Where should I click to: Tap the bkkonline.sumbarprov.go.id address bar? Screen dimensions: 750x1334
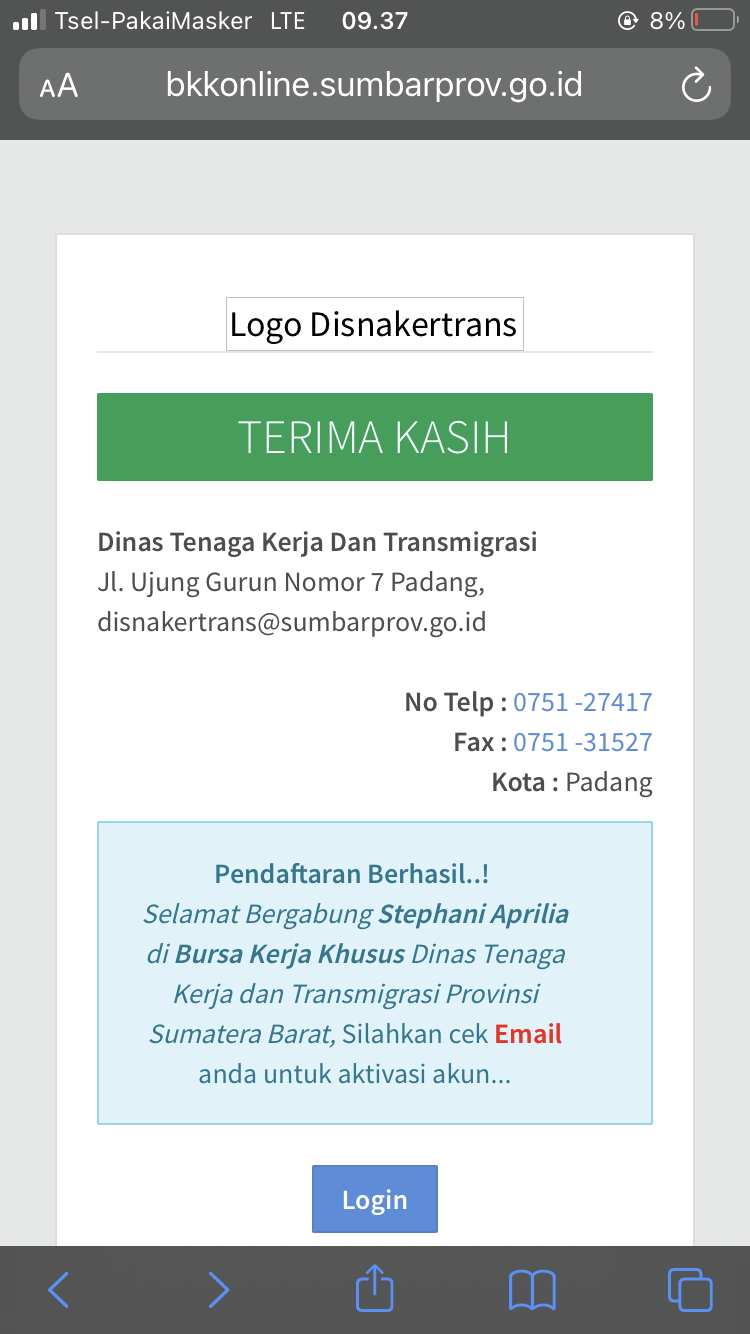tap(374, 85)
